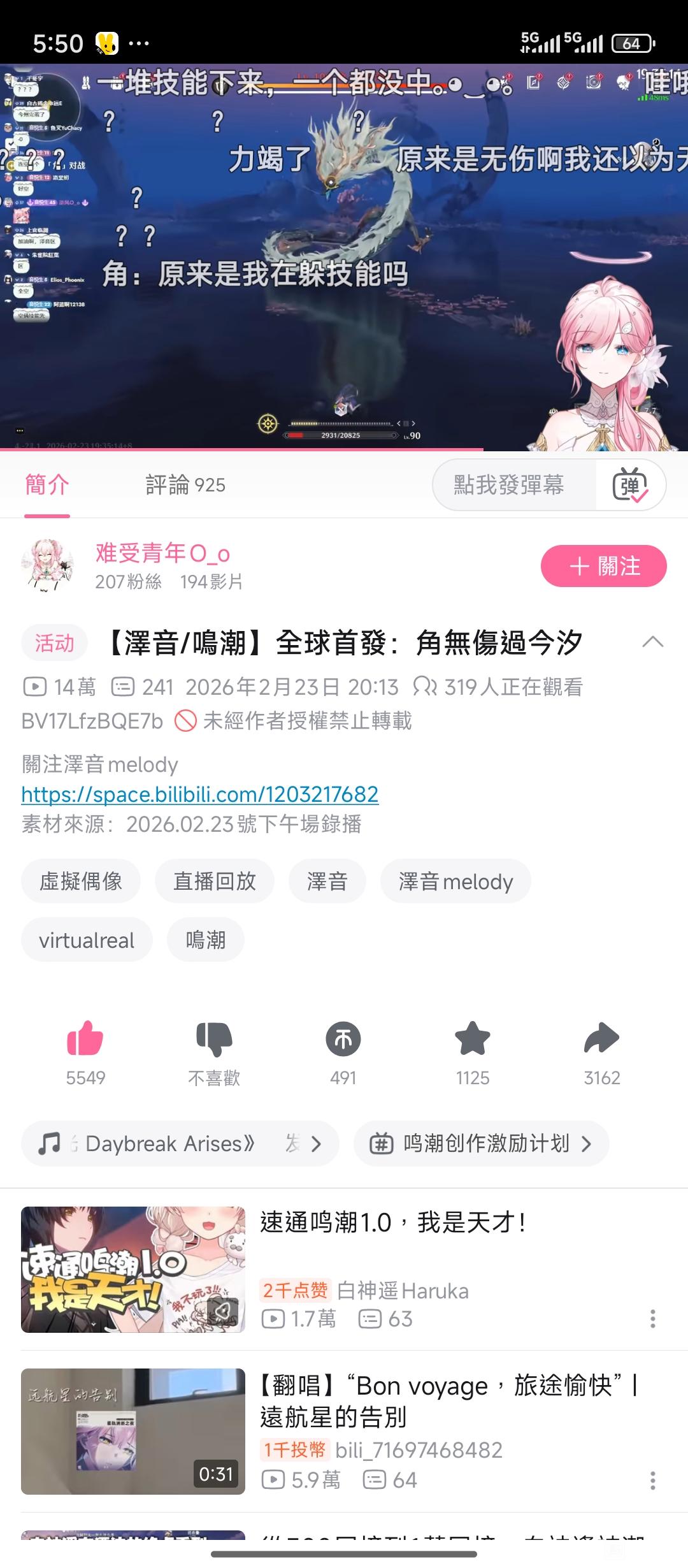This screenshot has height=1568, width=688.
Task: Select the 虛擬偶像 tag chip
Action: [81, 882]
